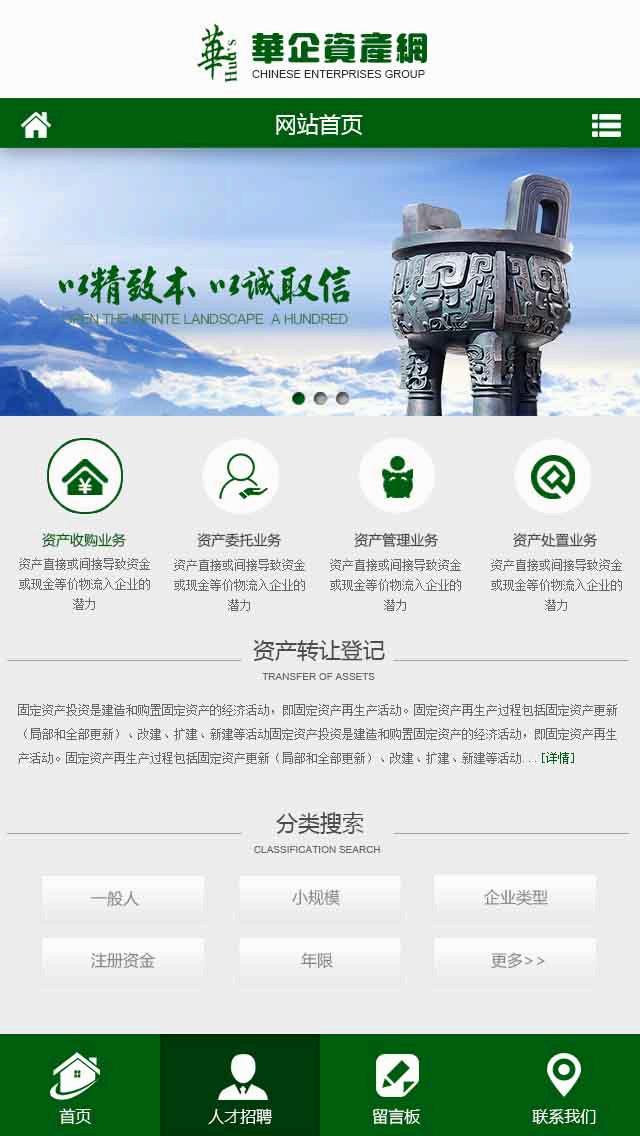This screenshot has height=1136, width=640.
Task: Jump to the second banner slide dot
Action: click(320, 398)
